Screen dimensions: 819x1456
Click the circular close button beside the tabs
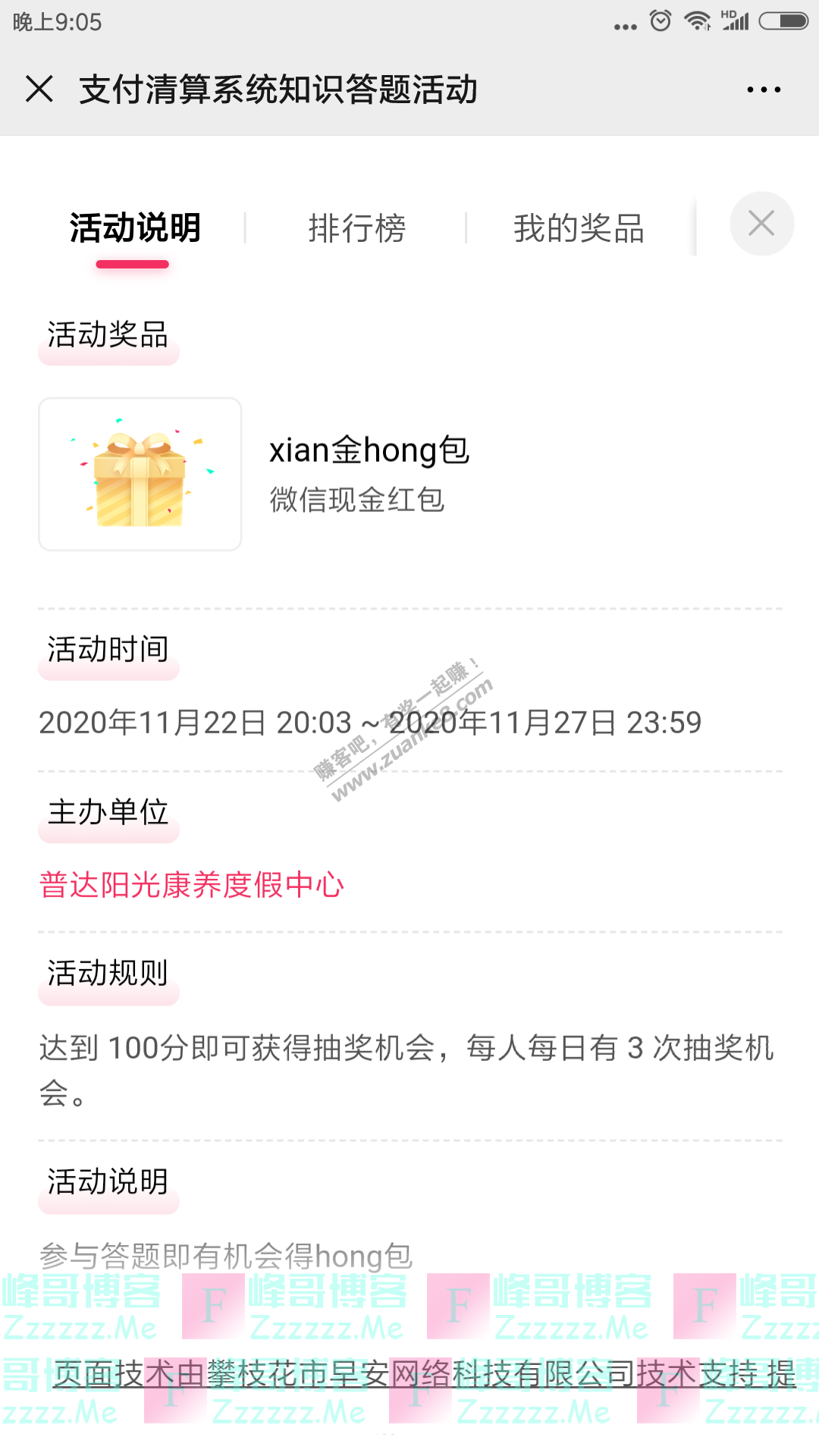coord(761,224)
